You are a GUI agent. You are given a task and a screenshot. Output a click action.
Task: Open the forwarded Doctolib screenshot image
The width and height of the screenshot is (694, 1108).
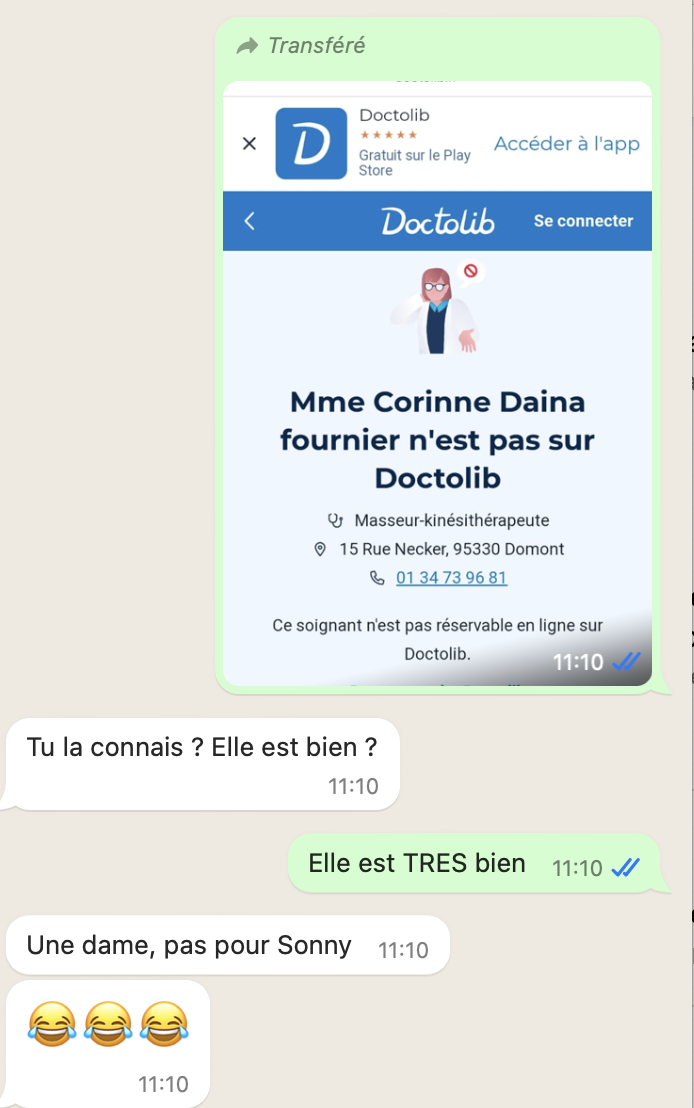click(437, 400)
